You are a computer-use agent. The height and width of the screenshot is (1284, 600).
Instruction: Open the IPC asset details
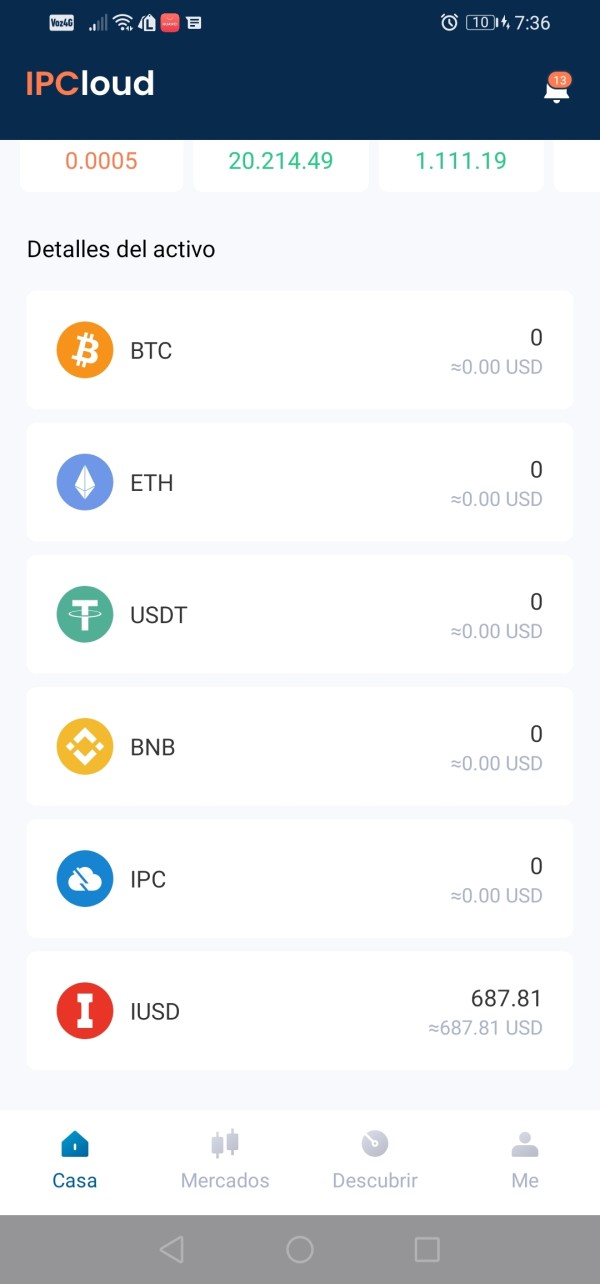point(300,878)
